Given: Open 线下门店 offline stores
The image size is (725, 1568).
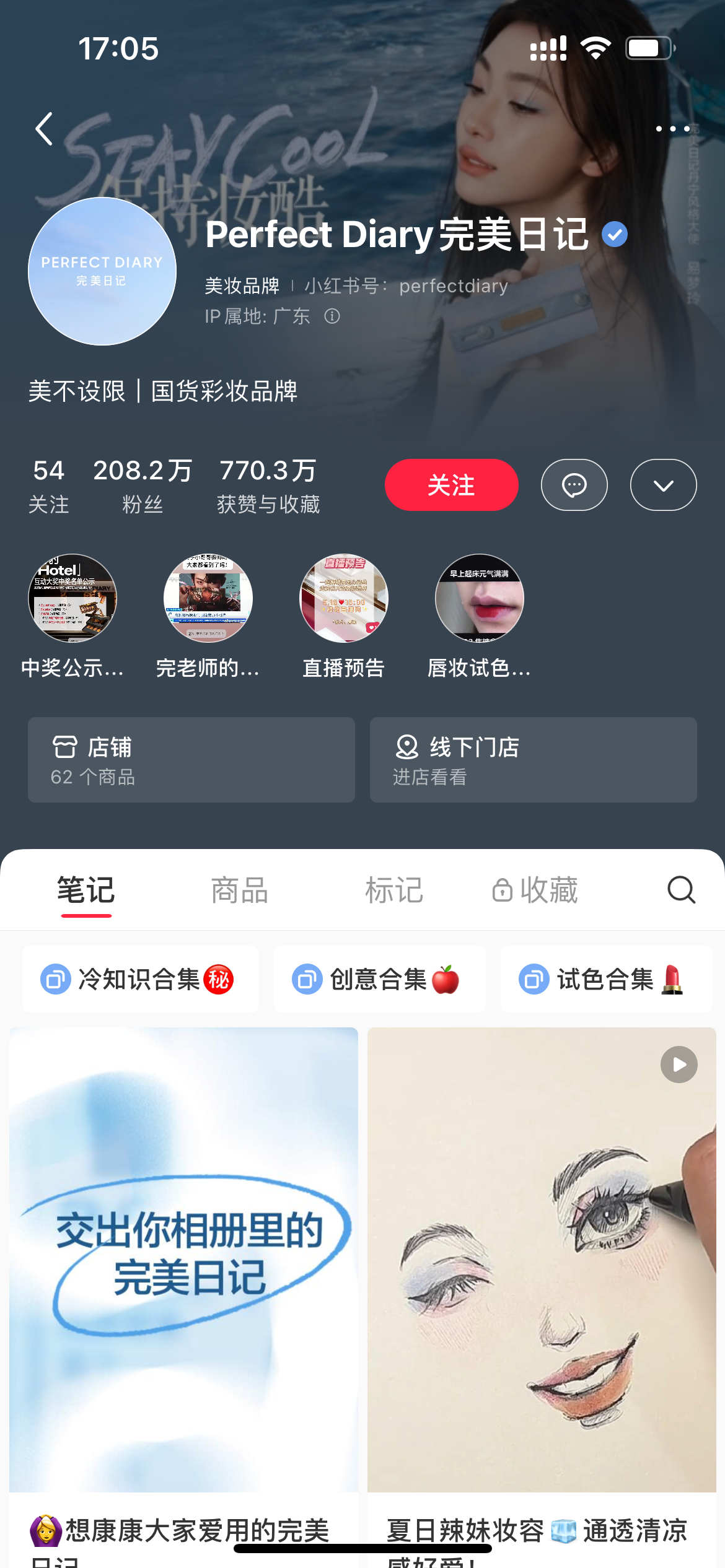Looking at the screenshot, I should (x=533, y=760).
